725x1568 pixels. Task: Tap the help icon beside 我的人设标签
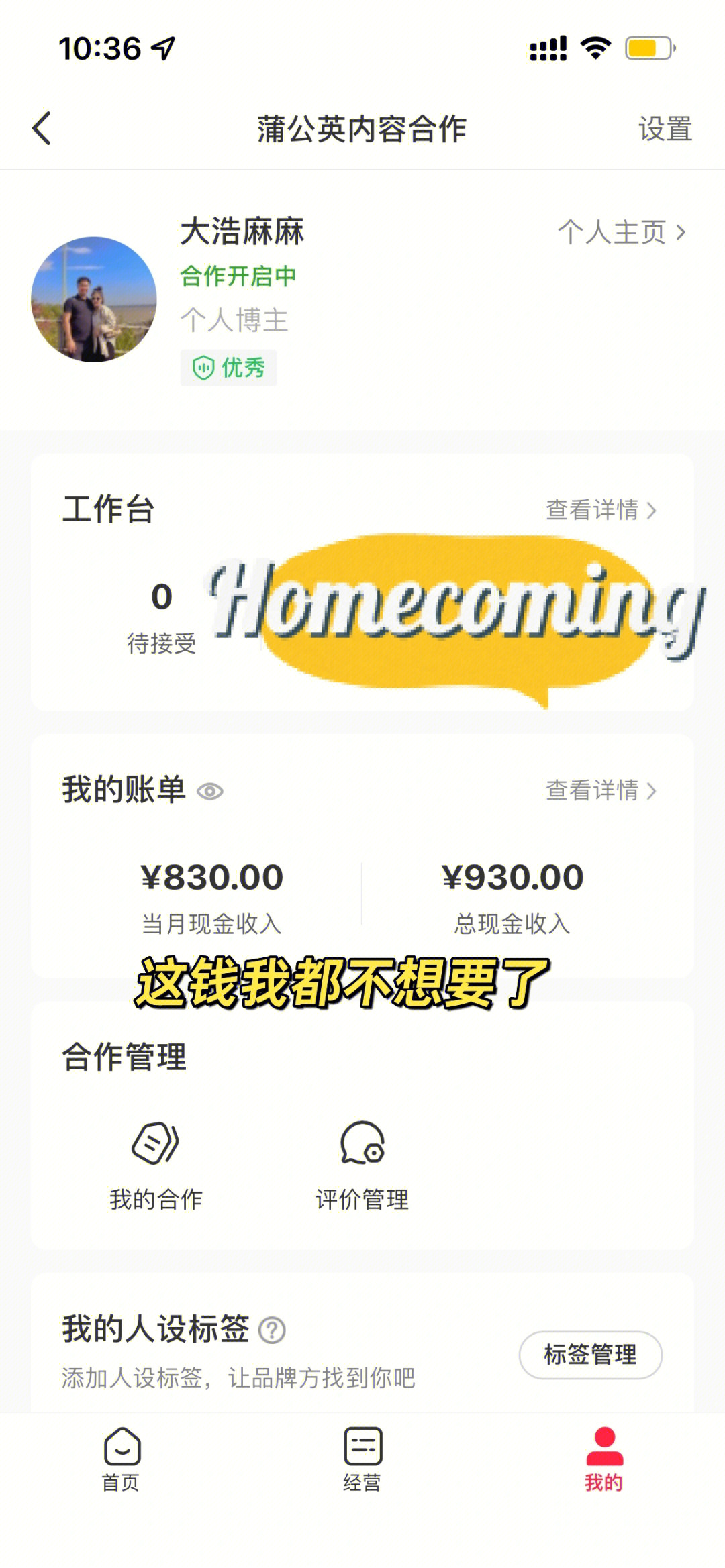[272, 1330]
